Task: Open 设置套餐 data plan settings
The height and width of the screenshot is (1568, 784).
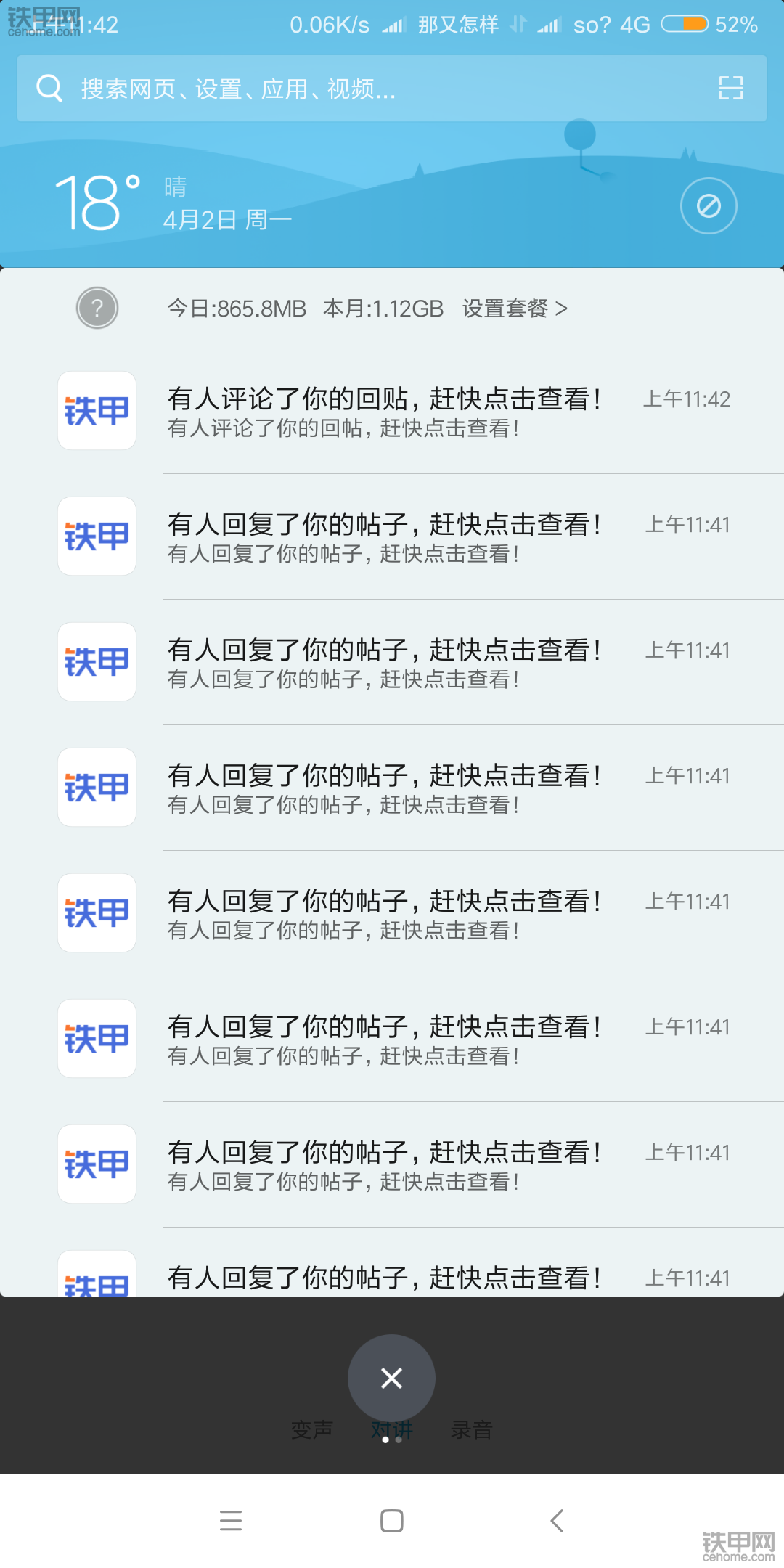Action: (515, 309)
